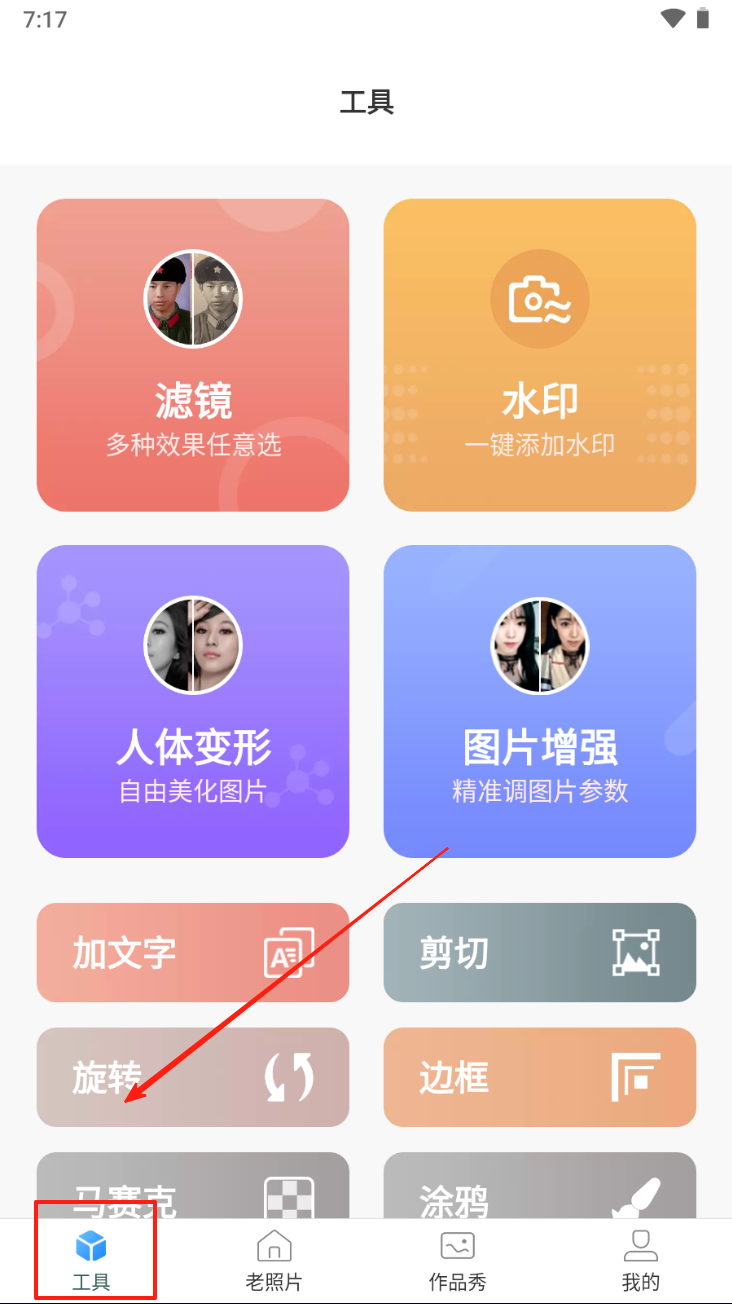Select the 马赛克 mosaic tool
Viewport: 732px width, 1304px height.
tap(193, 1188)
